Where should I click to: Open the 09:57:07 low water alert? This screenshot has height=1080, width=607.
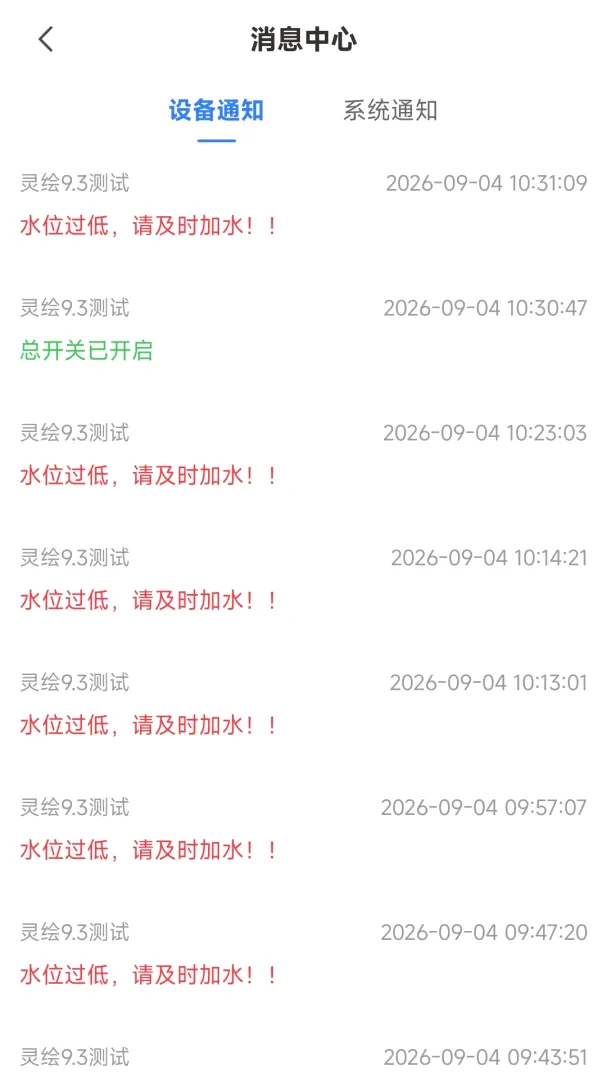[x=303, y=829]
